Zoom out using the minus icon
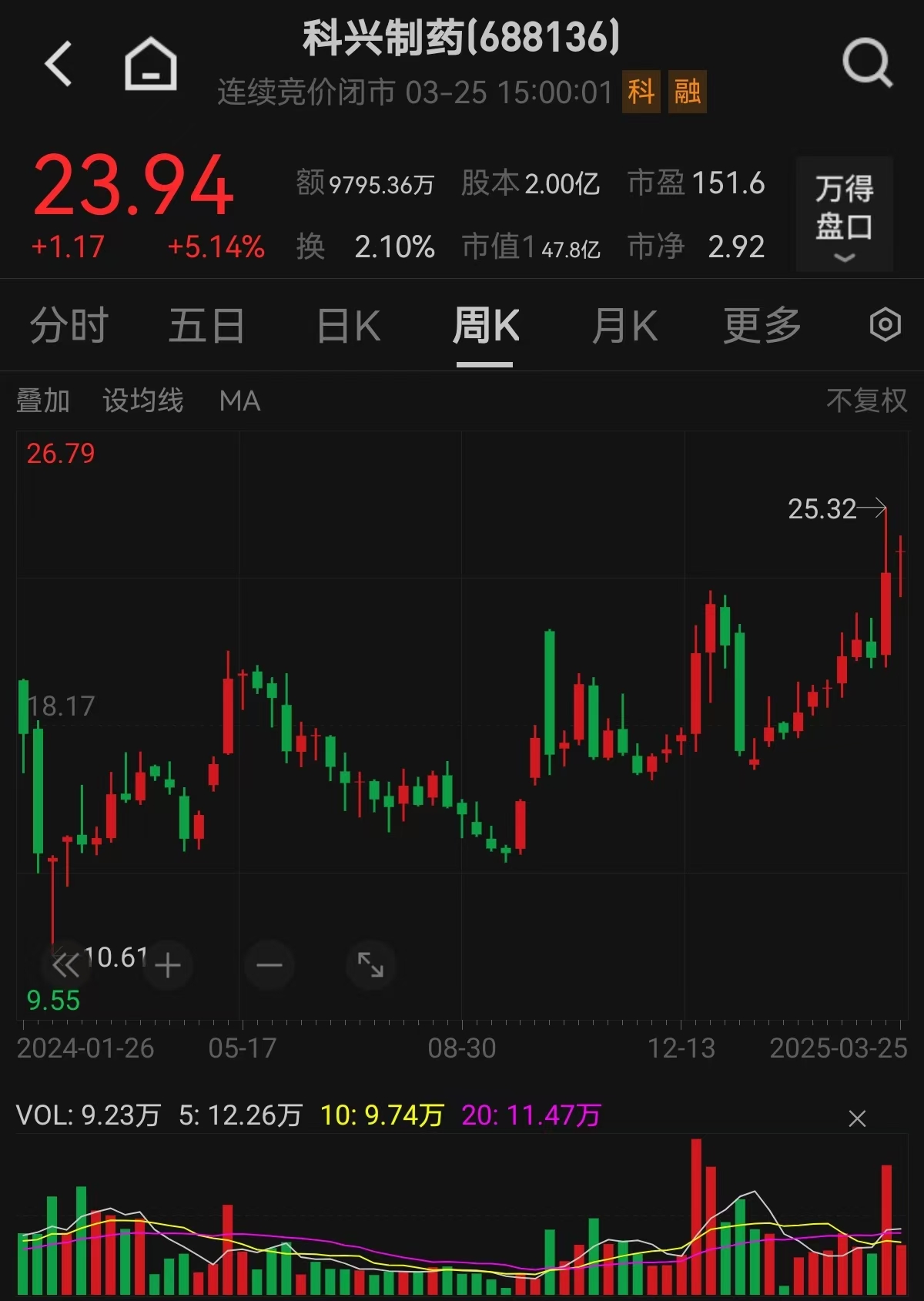The width and height of the screenshot is (924, 1301). click(269, 964)
